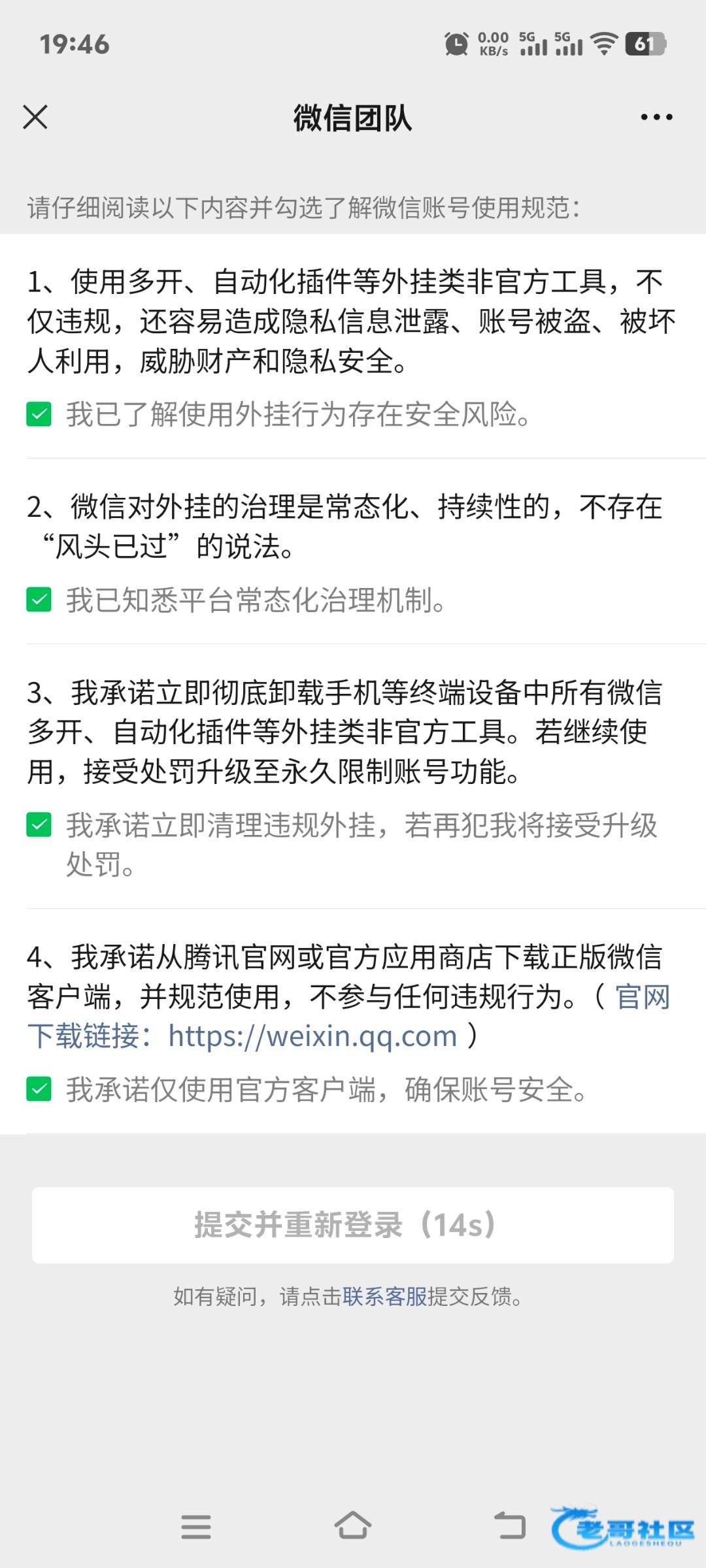706x1568 pixels.
Task: Close the 微信团队 page
Action: (35, 118)
